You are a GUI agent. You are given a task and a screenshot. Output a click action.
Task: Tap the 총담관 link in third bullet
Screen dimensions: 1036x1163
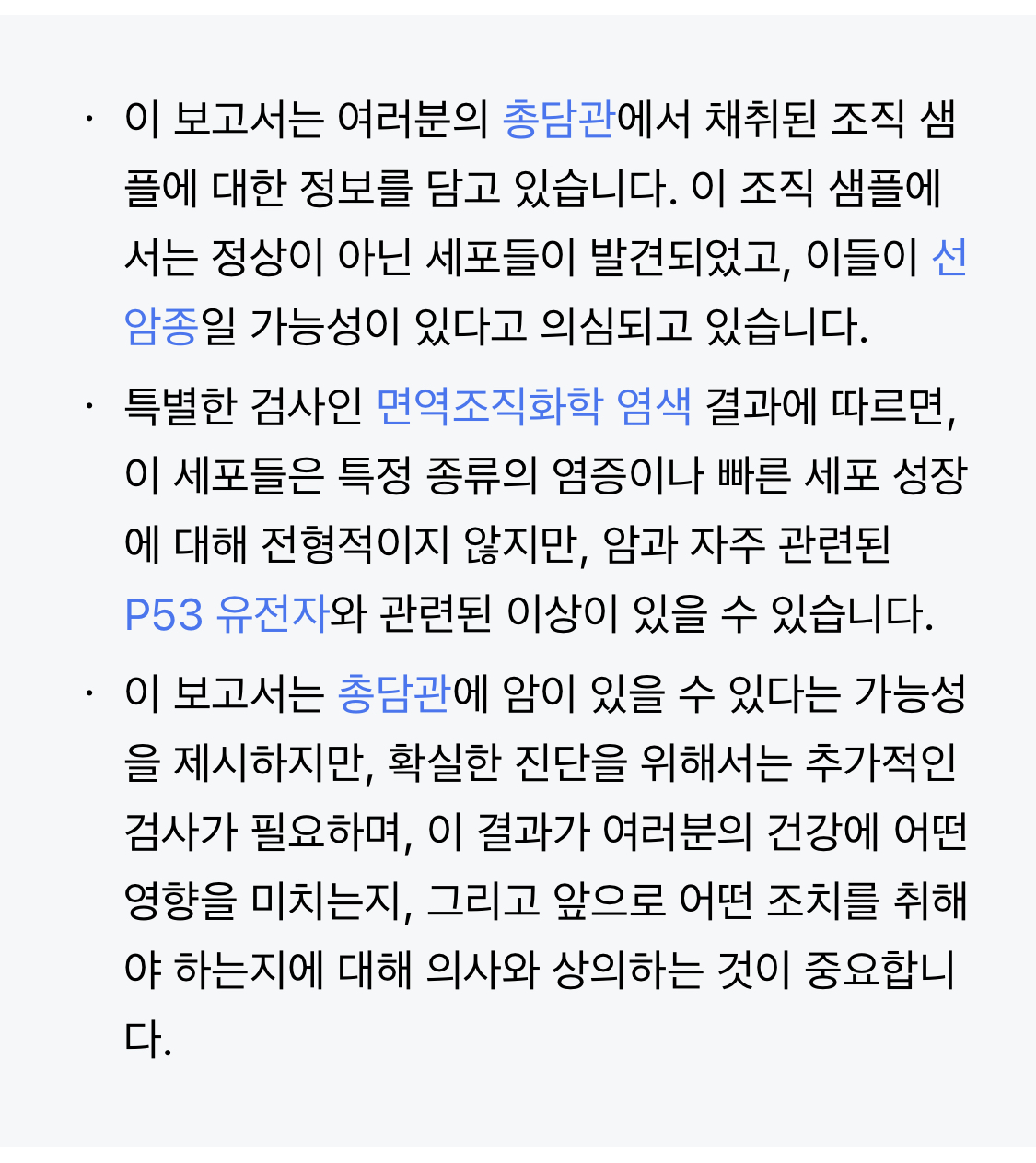394,693
